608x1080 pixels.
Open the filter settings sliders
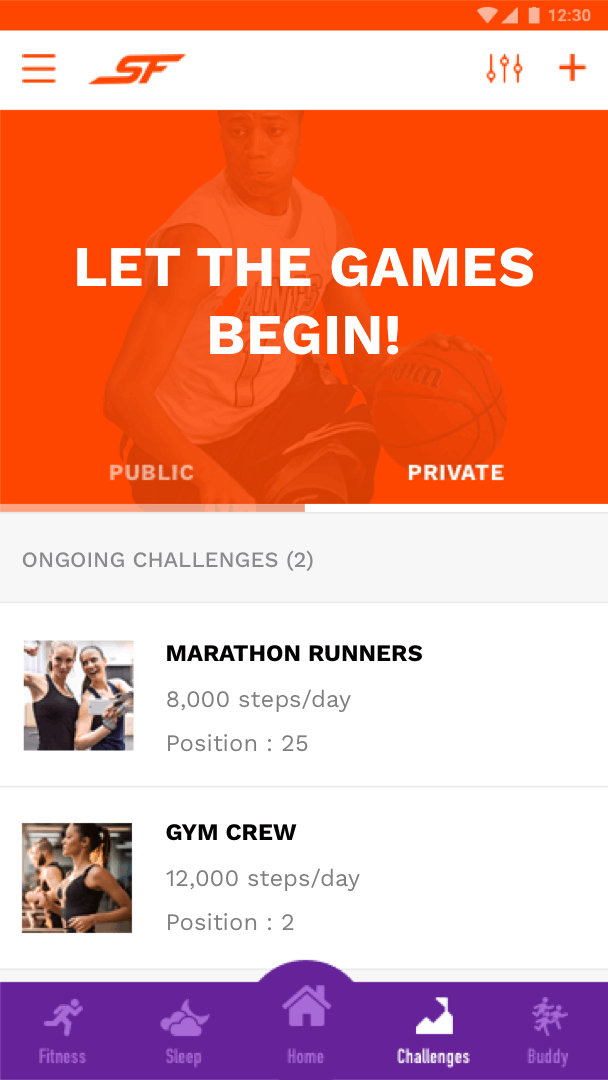[x=504, y=69]
